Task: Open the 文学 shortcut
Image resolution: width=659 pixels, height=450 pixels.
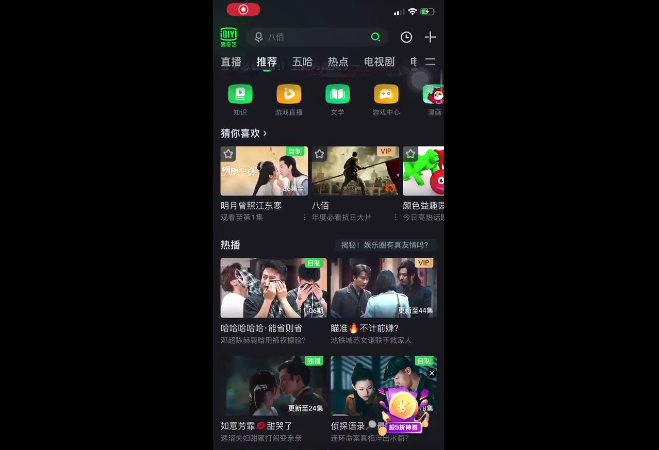Action: click(337, 94)
